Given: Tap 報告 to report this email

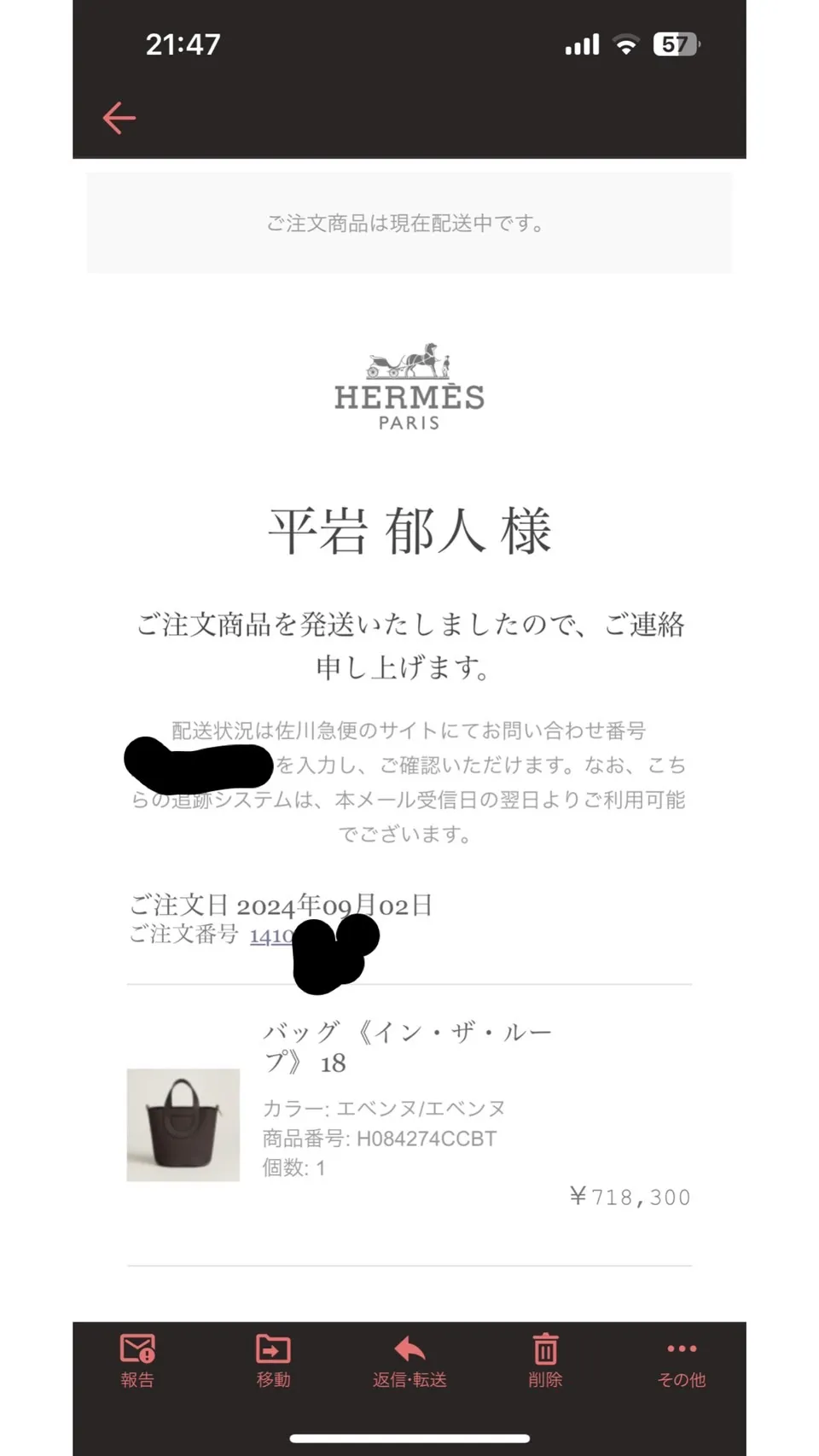Looking at the screenshot, I should tap(136, 1360).
